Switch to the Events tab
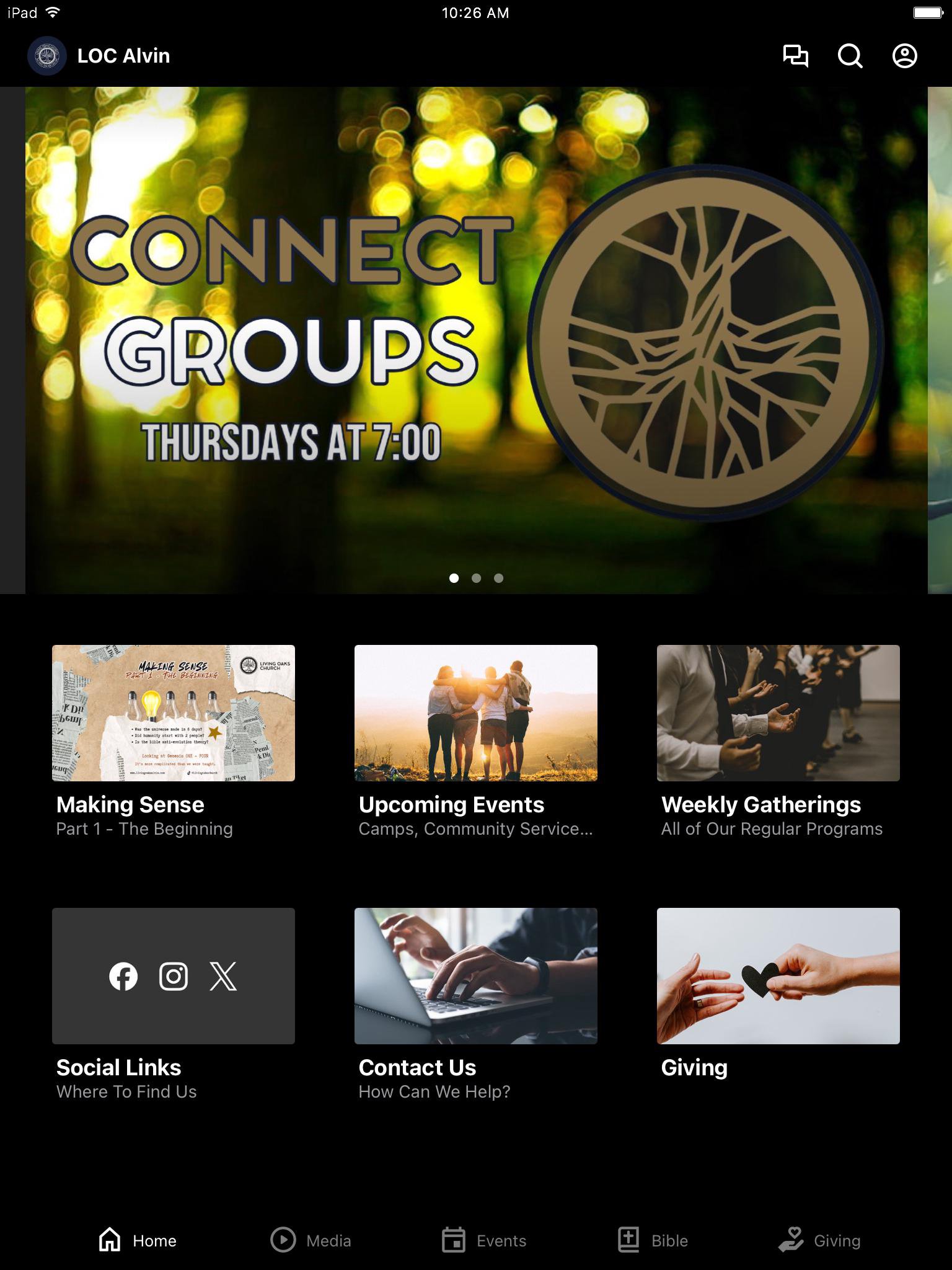The width and height of the screenshot is (952, 1270). pyautogui.click(x=484, y=1240)
